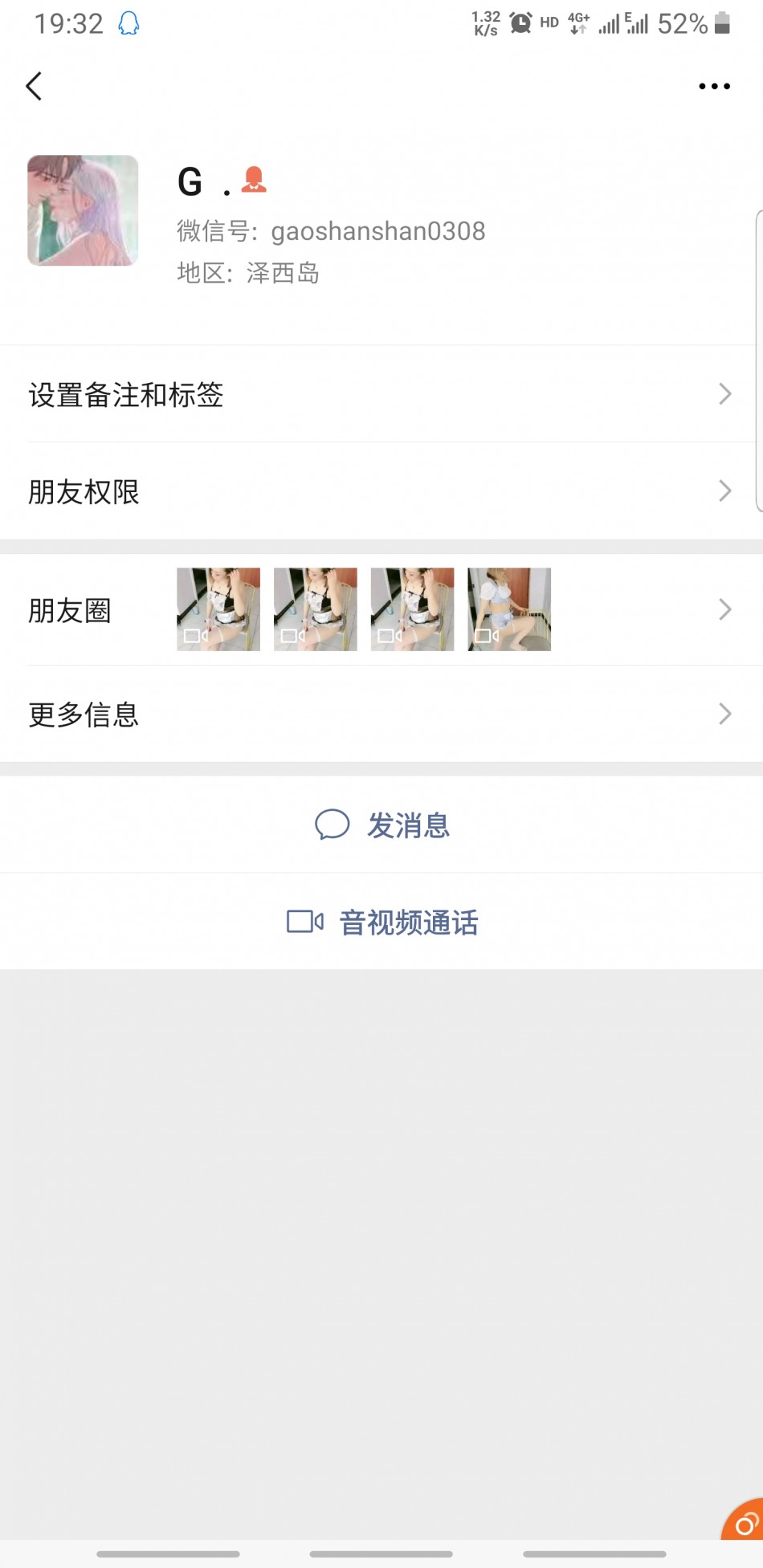
Task: Open 设置备注和标签 row
Action: click(381, 394)
